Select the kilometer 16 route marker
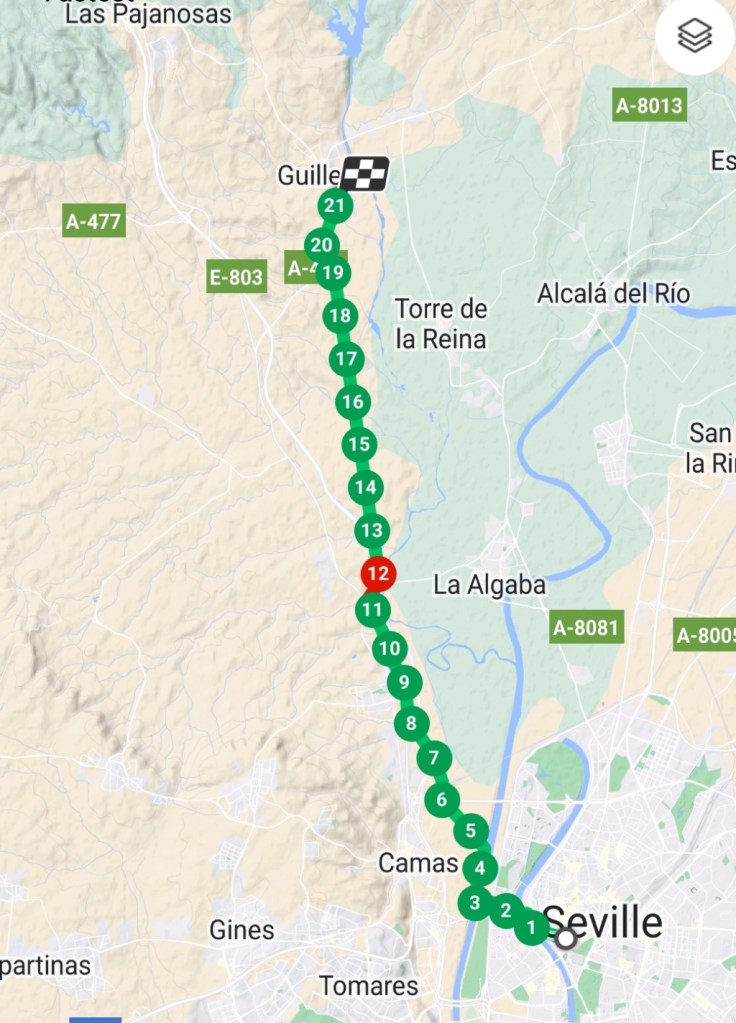This screenshot has width=736, height=1023. [352, 403]
